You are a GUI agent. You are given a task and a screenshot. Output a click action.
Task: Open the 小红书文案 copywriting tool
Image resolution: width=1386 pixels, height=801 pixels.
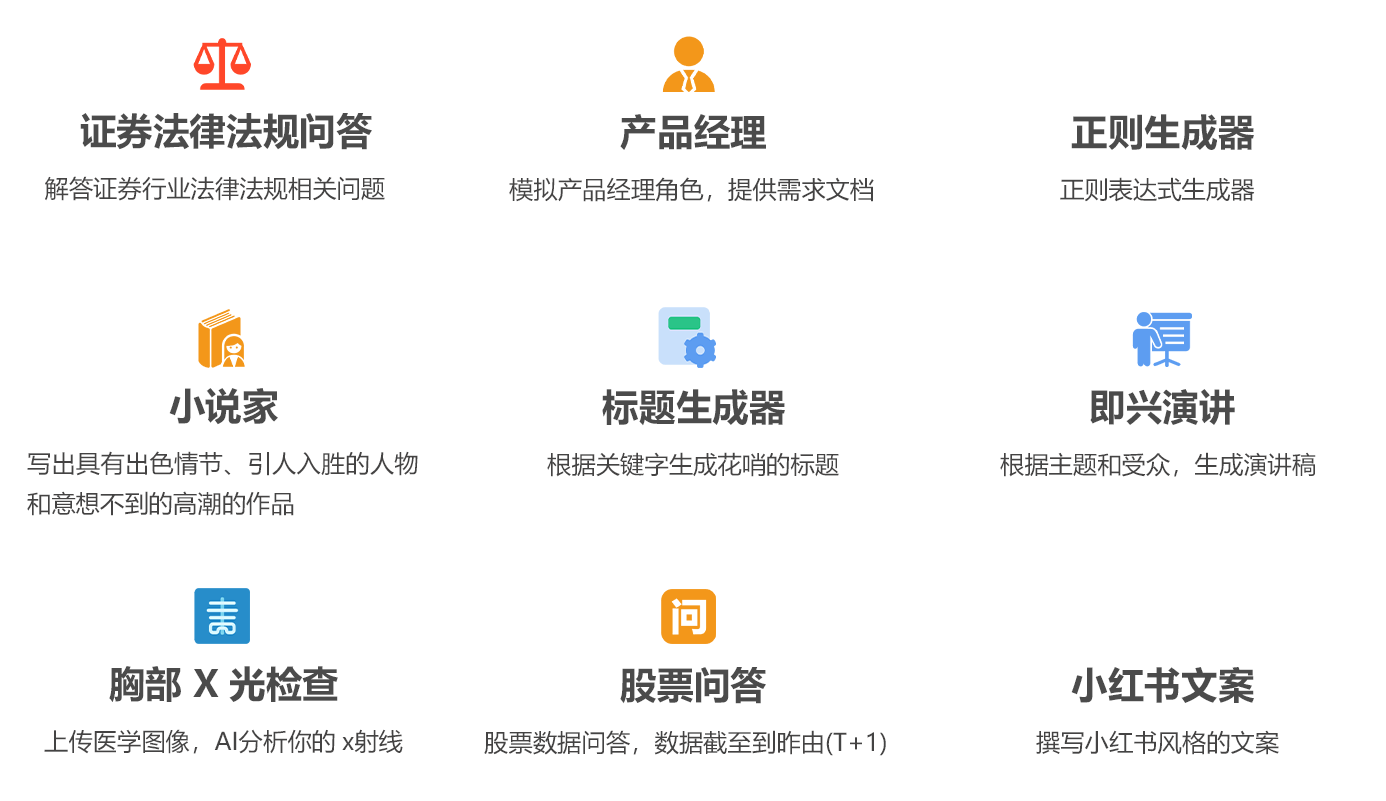click(x=1162, y=685)
